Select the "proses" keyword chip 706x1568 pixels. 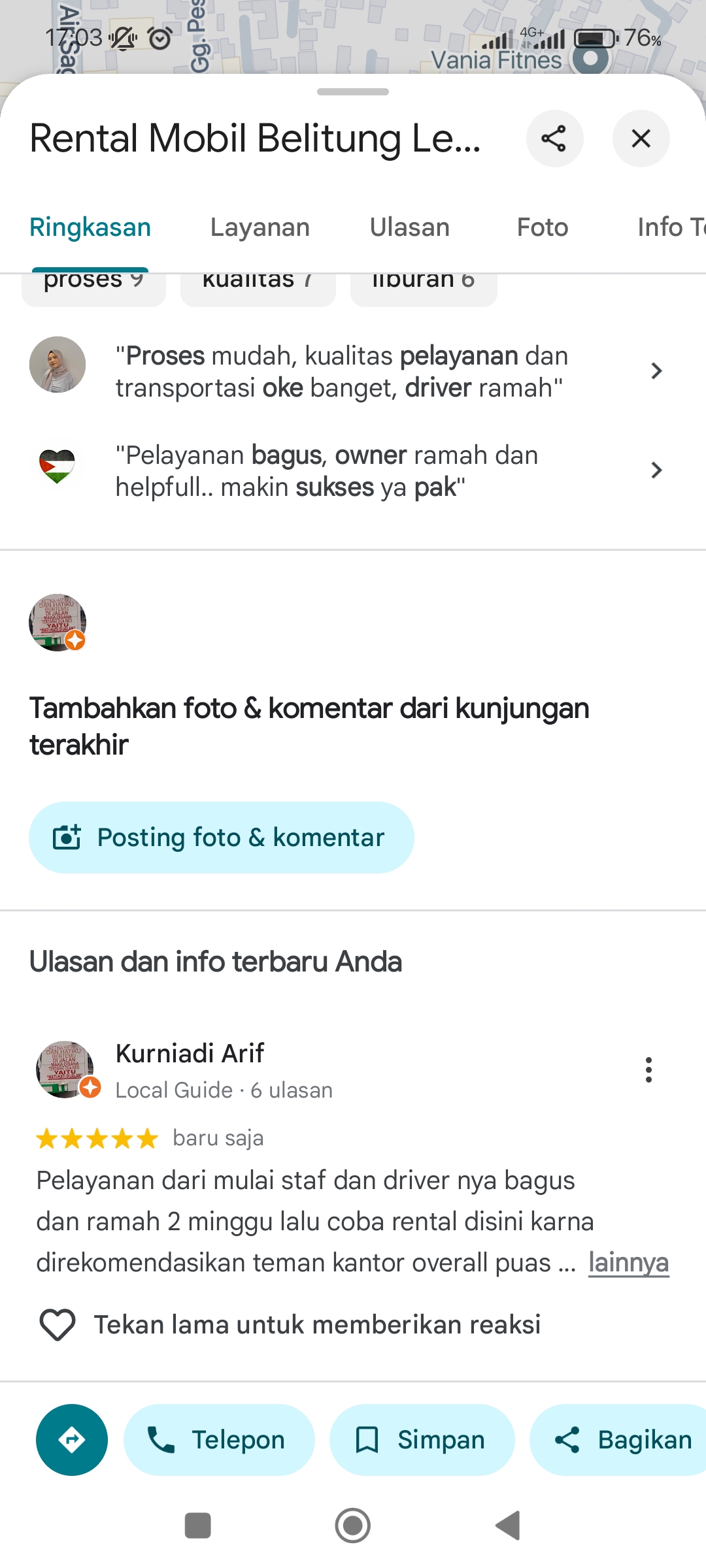point(93,289)
